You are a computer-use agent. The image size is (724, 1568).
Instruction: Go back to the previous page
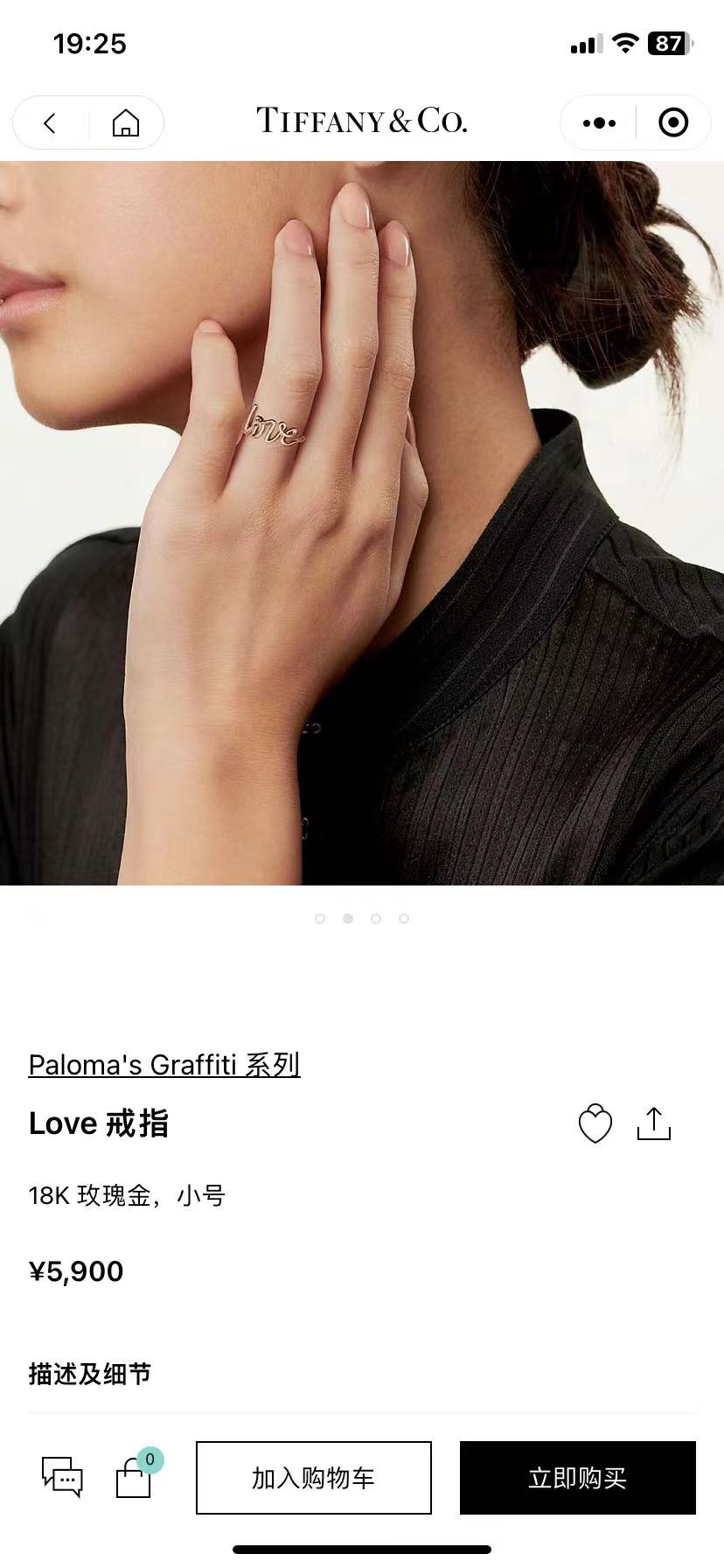[50, 123]
